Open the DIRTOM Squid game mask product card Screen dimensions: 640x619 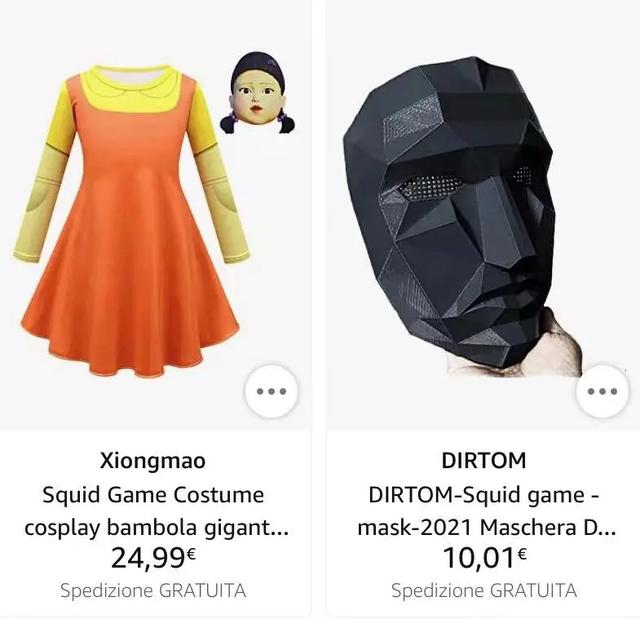click(484, 509)
